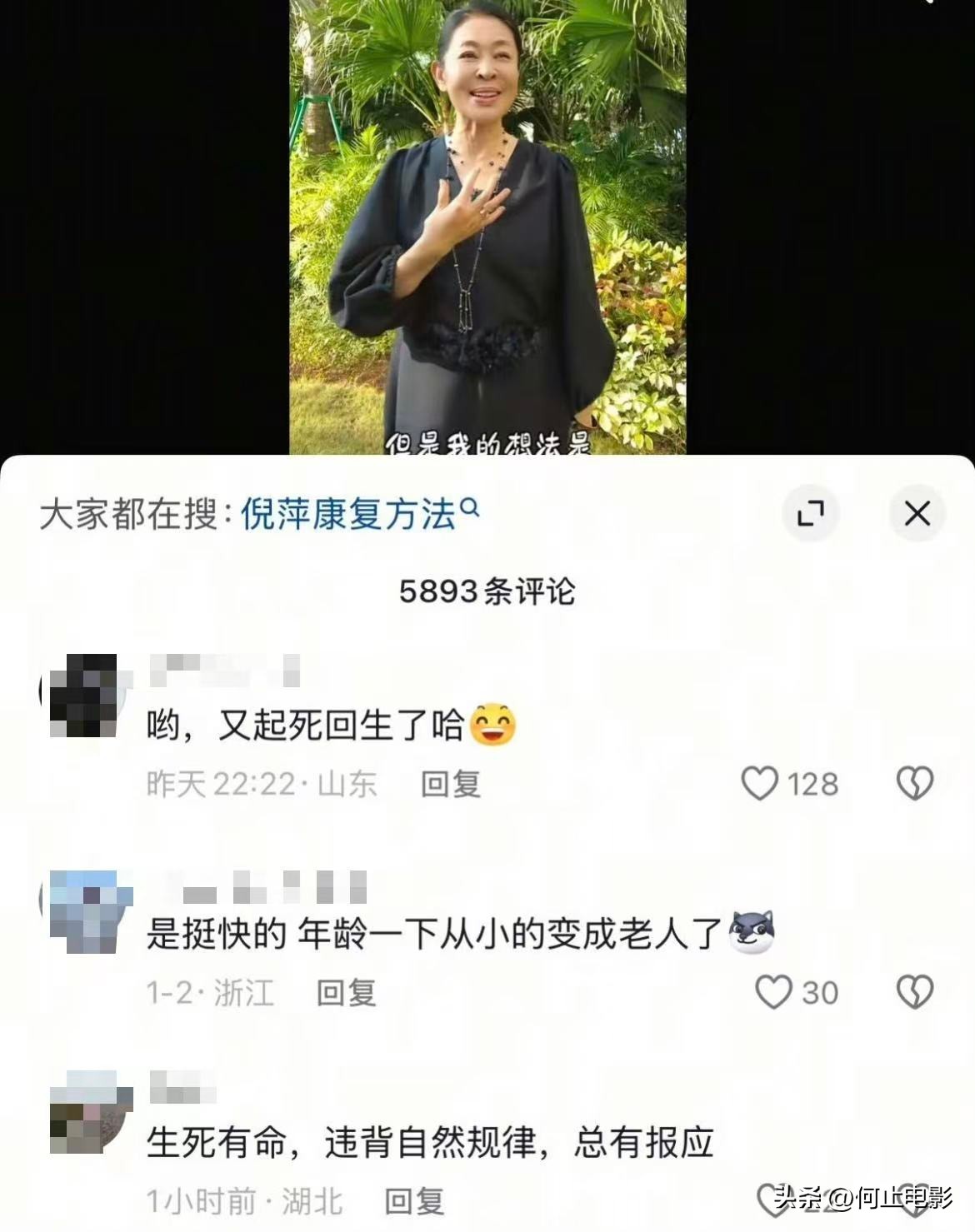Reply to the 浙江 comment
The height and width of the screenshot is (1232, 975).
346,992
